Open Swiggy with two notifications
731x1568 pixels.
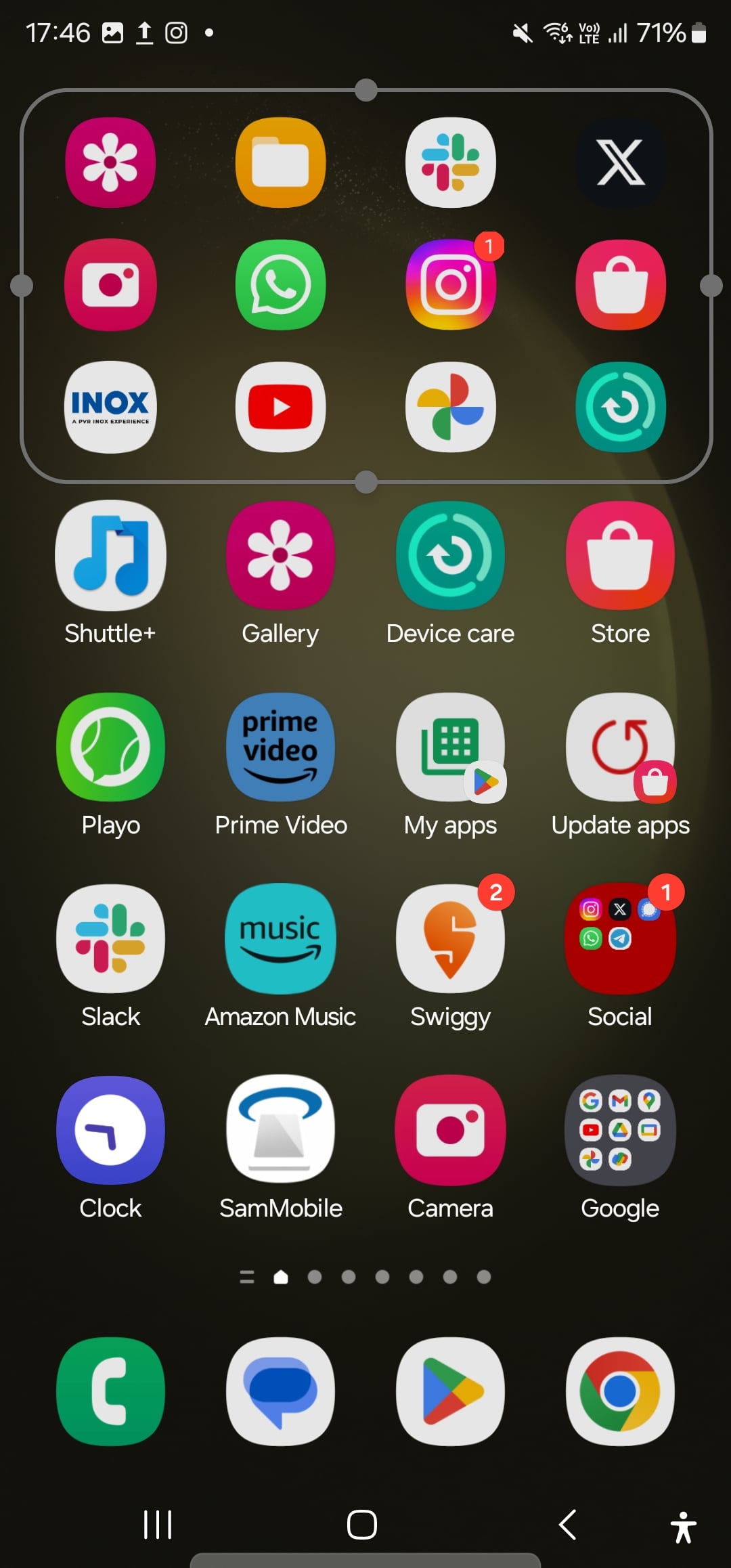[450, 940]
